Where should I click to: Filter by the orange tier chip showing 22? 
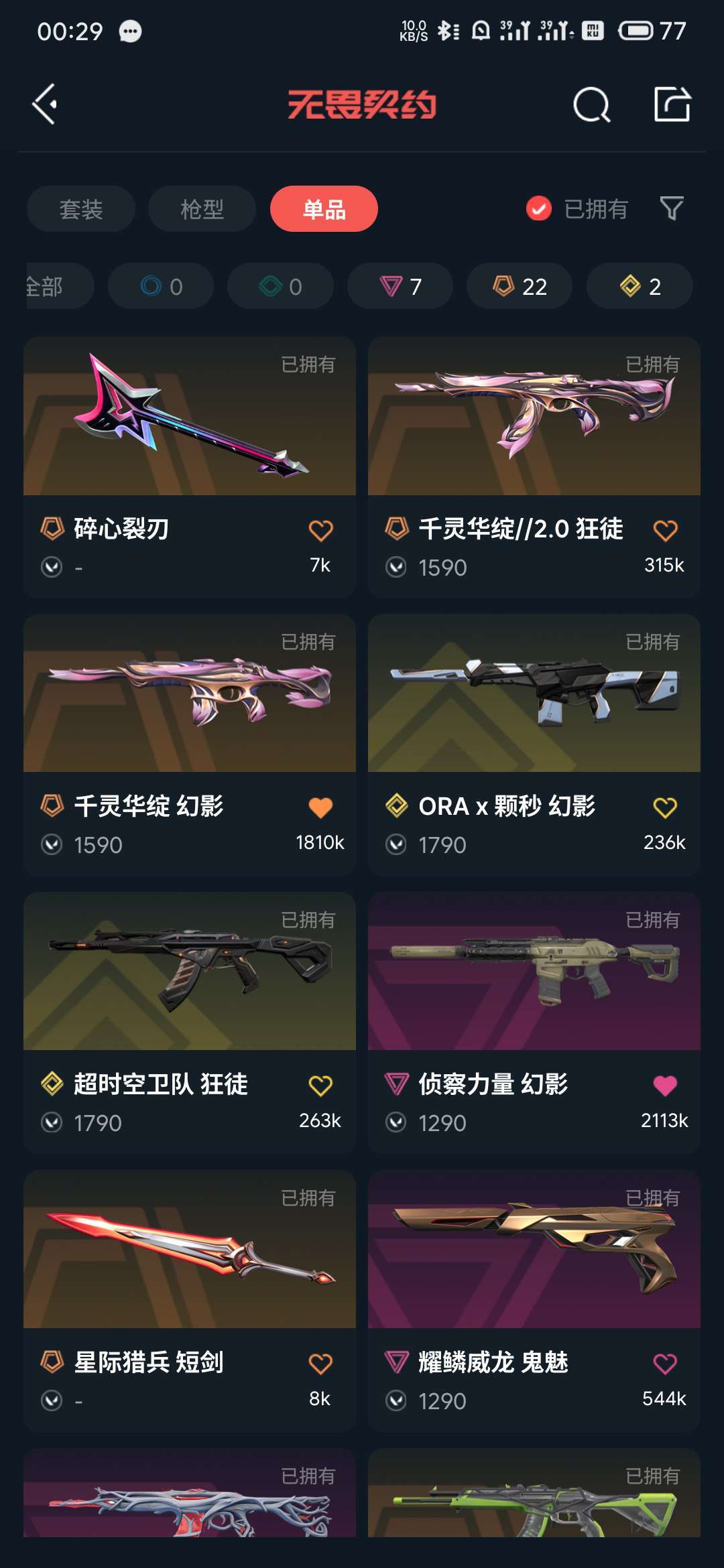[520, 286]
